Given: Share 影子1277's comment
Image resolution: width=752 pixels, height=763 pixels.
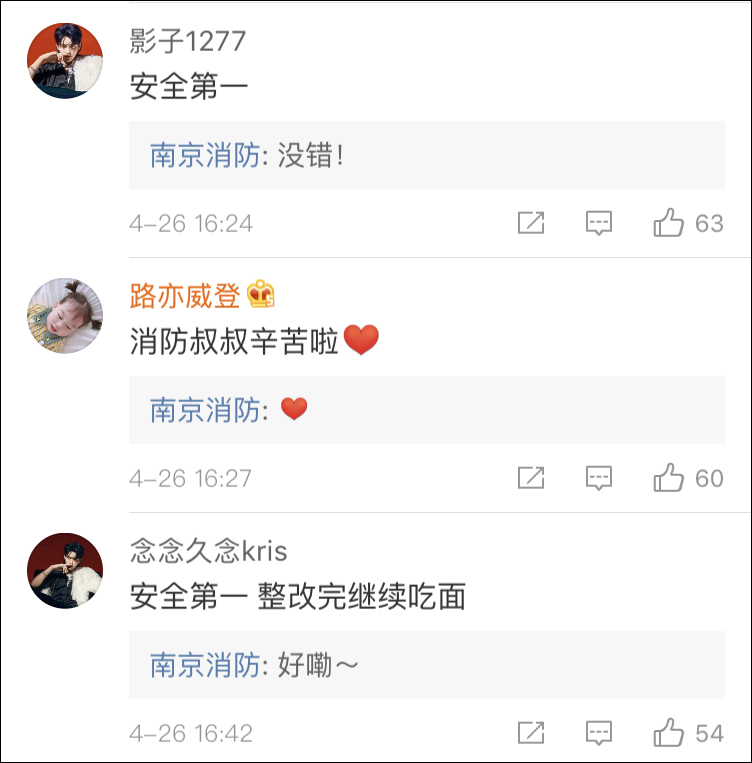Looking at the screenshot, I should (x=531, y=223).
